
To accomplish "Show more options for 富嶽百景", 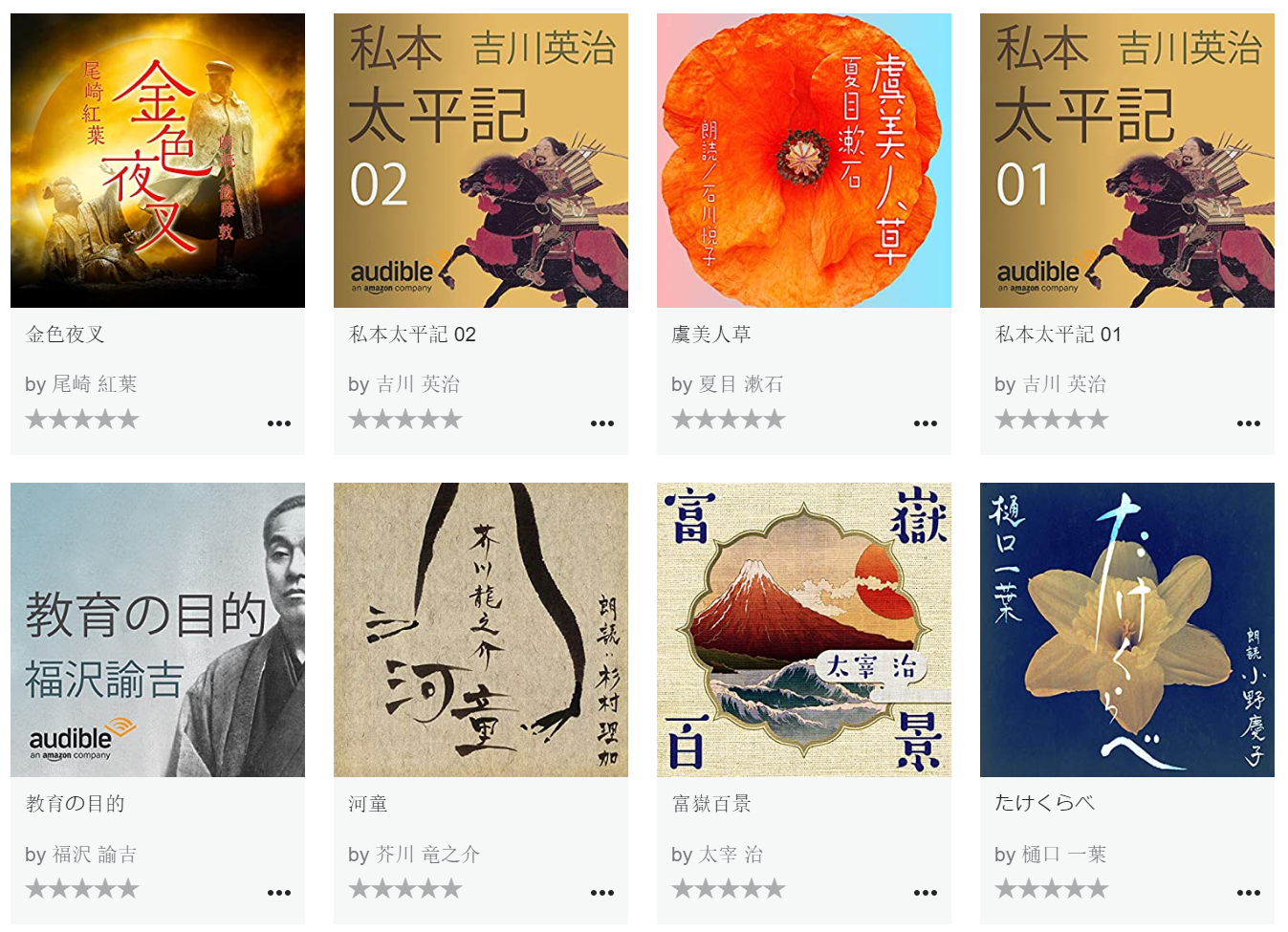I will pyautogui.click(x=926, y=893).
